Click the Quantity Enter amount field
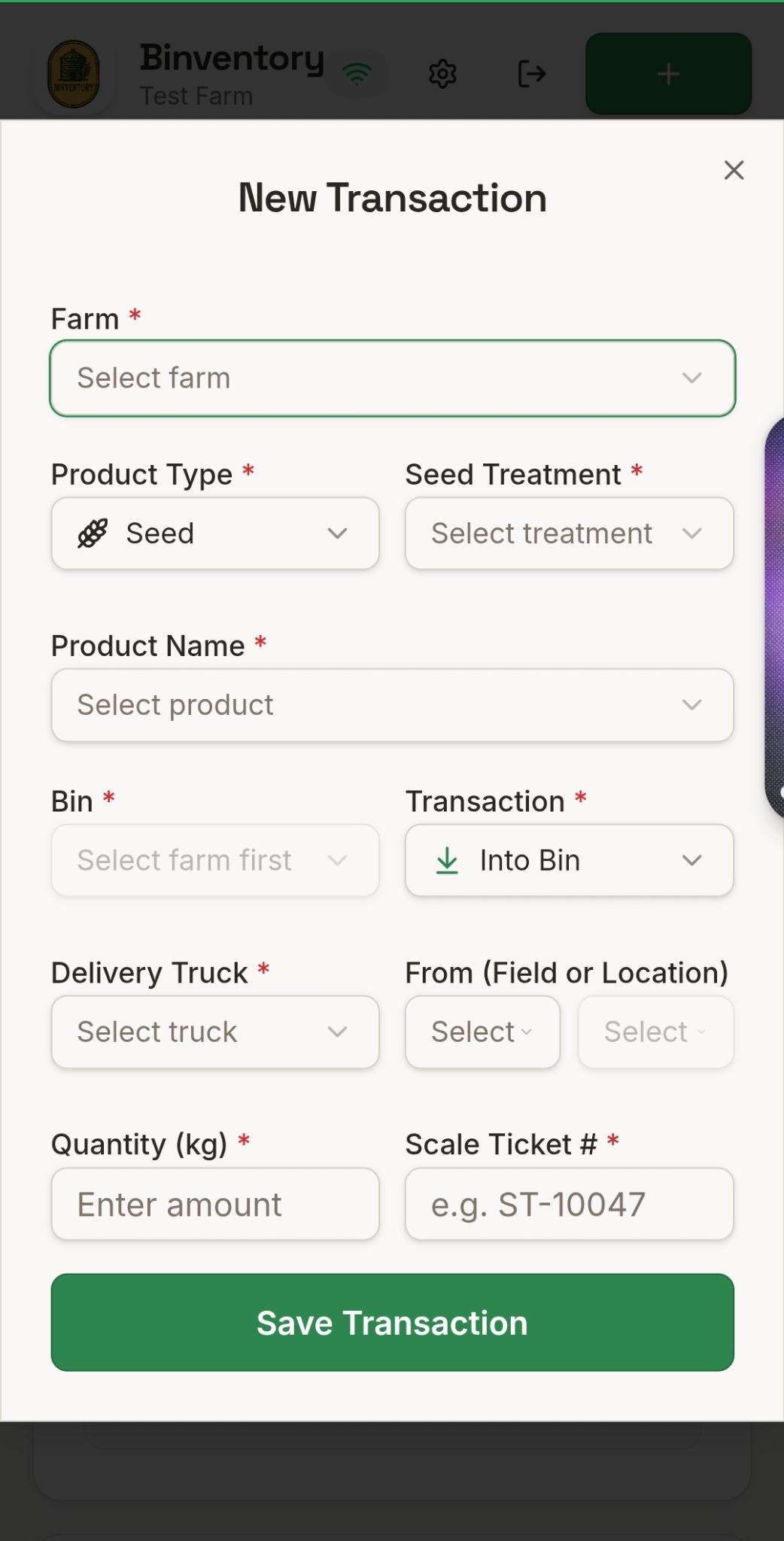 tap(214, 1204)
